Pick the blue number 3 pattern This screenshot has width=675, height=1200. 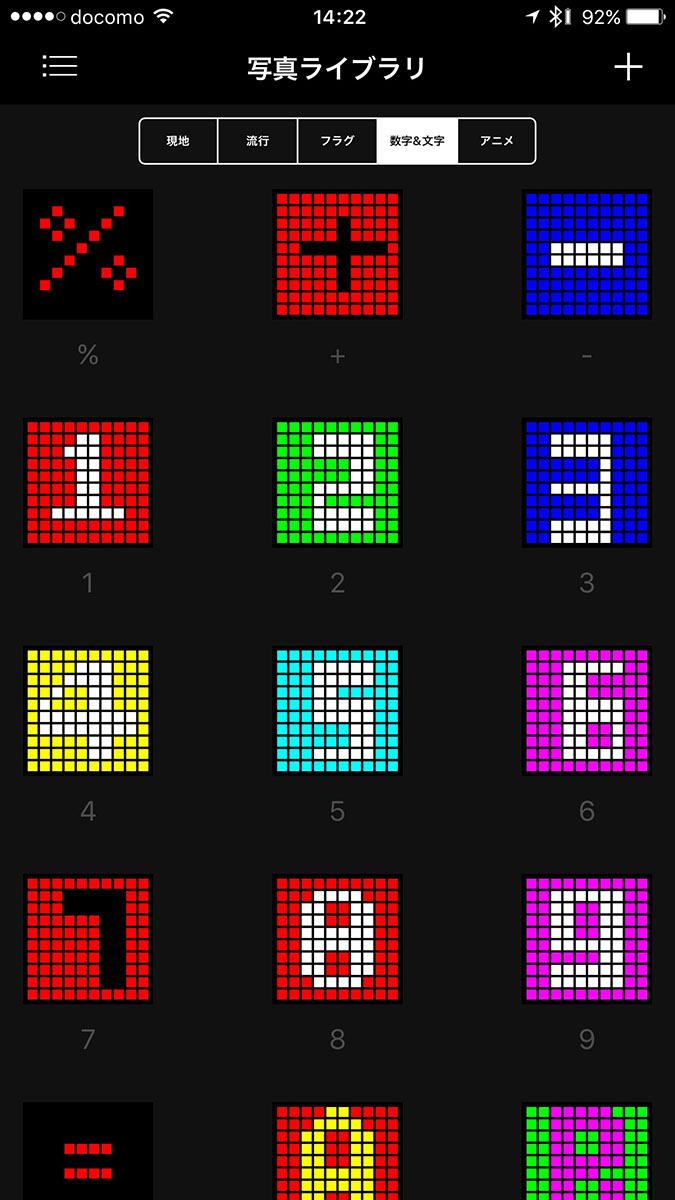pyautogui.click(x=586, y=482)
